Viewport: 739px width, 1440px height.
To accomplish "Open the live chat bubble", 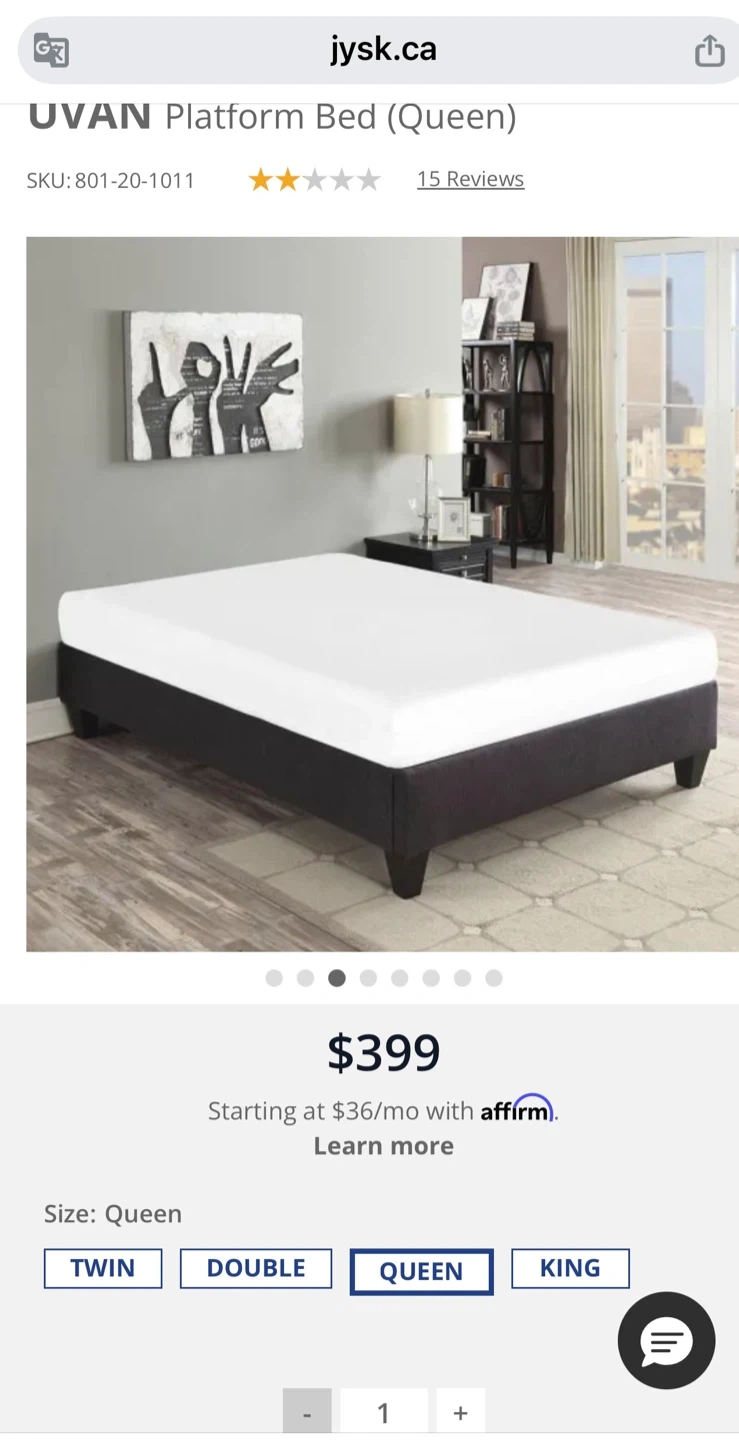I will (x=666, y=1340).
